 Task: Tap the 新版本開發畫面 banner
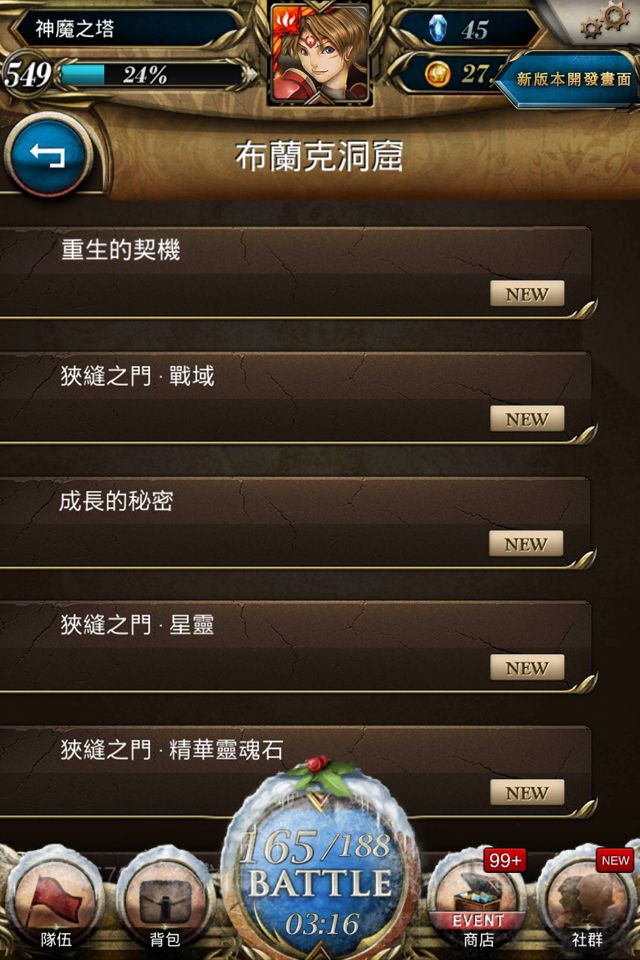pyautogui.click(x=574, y=79)
